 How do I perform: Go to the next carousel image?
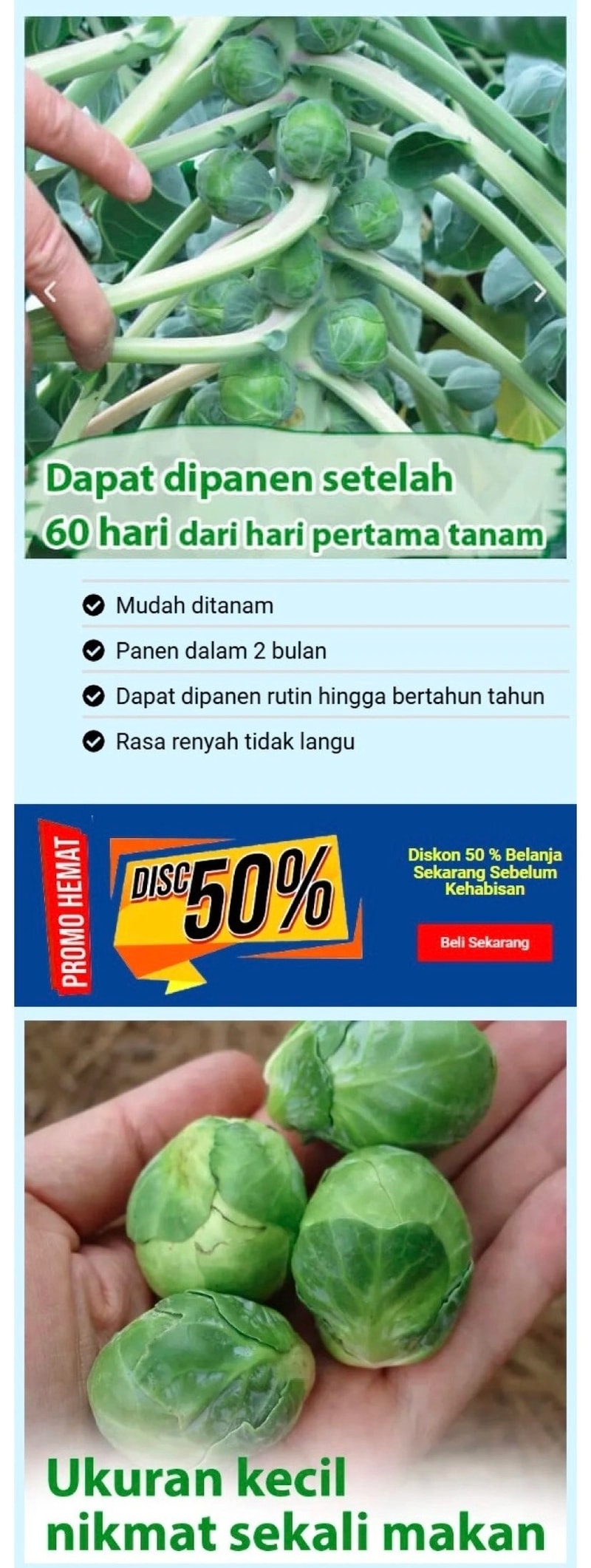tap(540, 292)
